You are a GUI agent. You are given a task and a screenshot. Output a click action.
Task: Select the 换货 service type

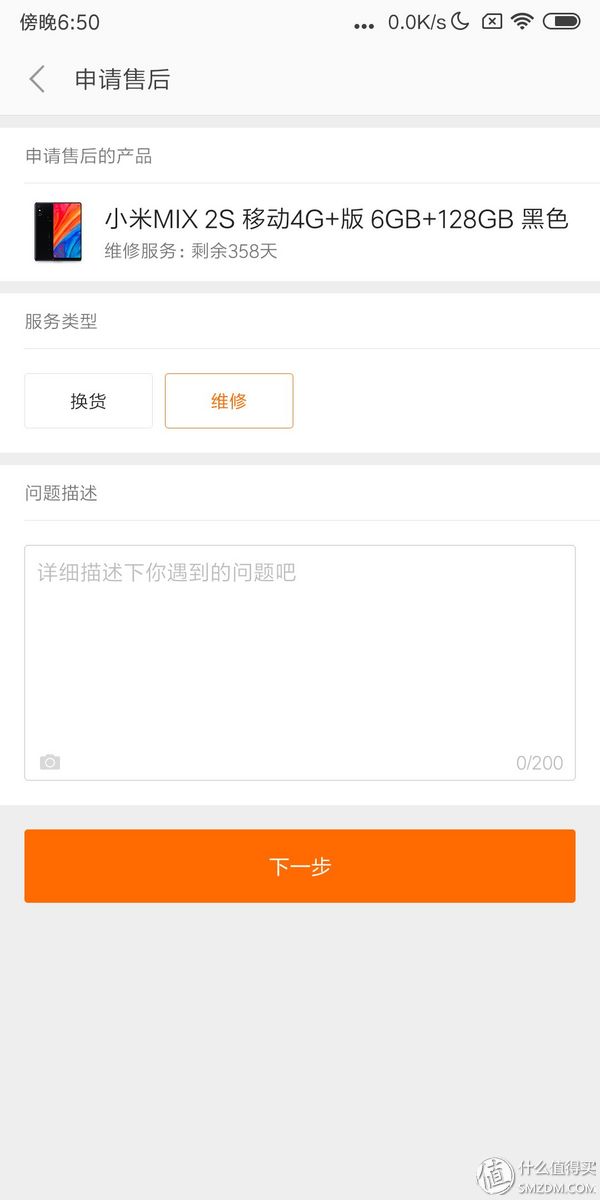(x=89, y=401)
